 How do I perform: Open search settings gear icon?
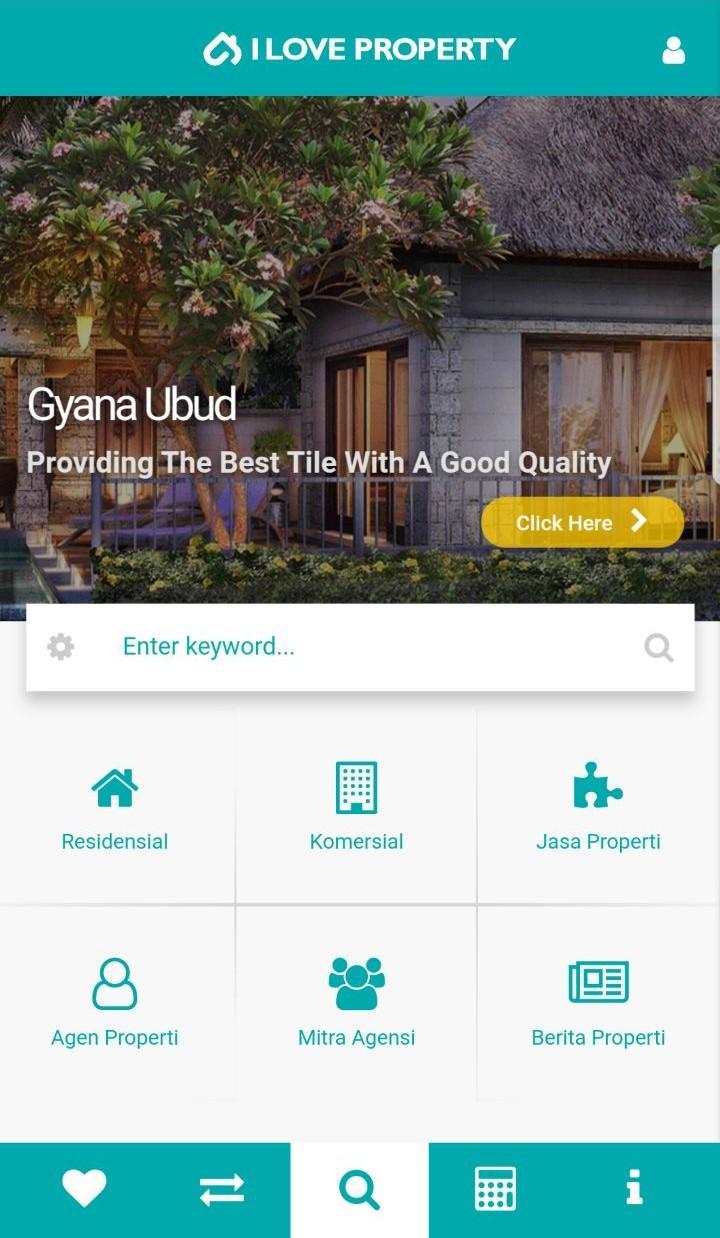[x=61, y=647]
